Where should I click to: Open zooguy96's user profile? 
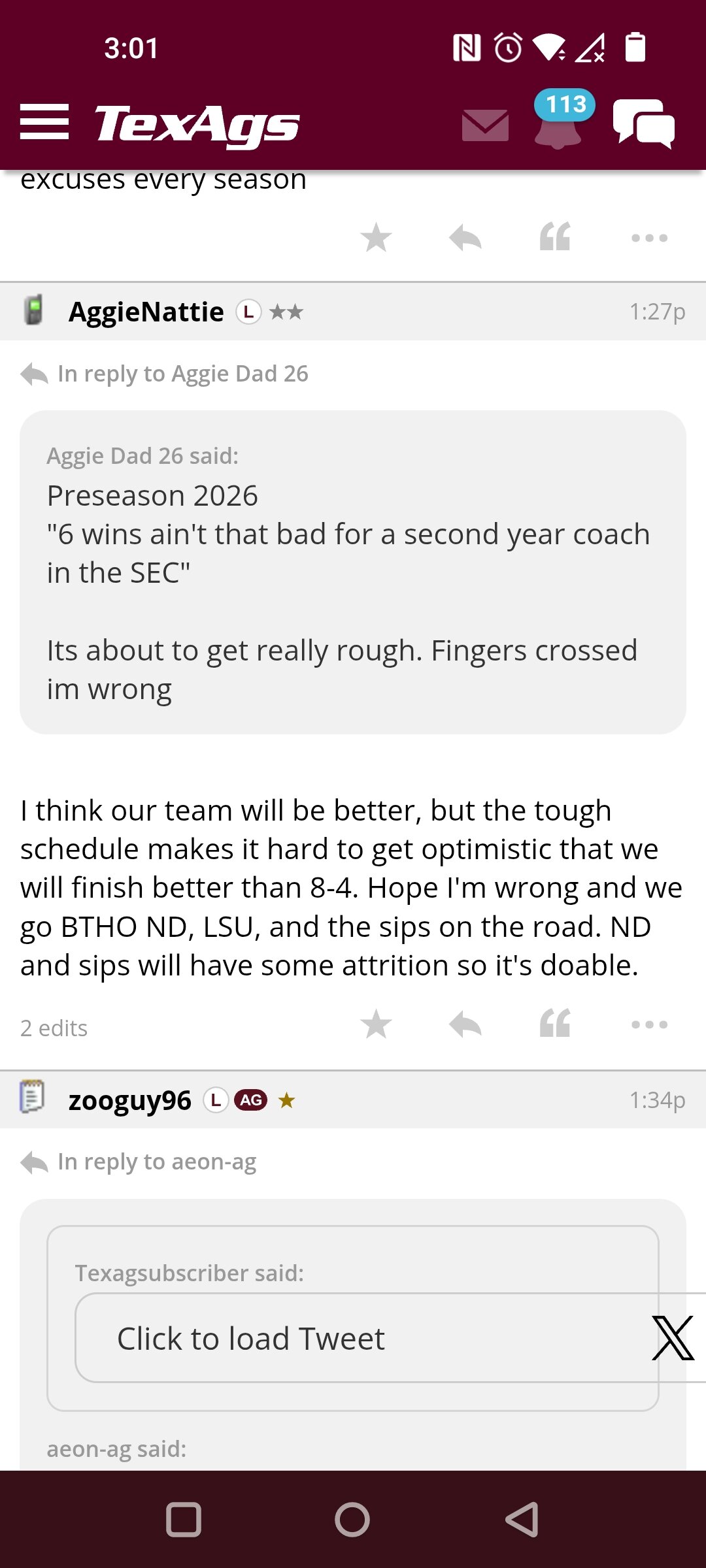pos(130,1100)
